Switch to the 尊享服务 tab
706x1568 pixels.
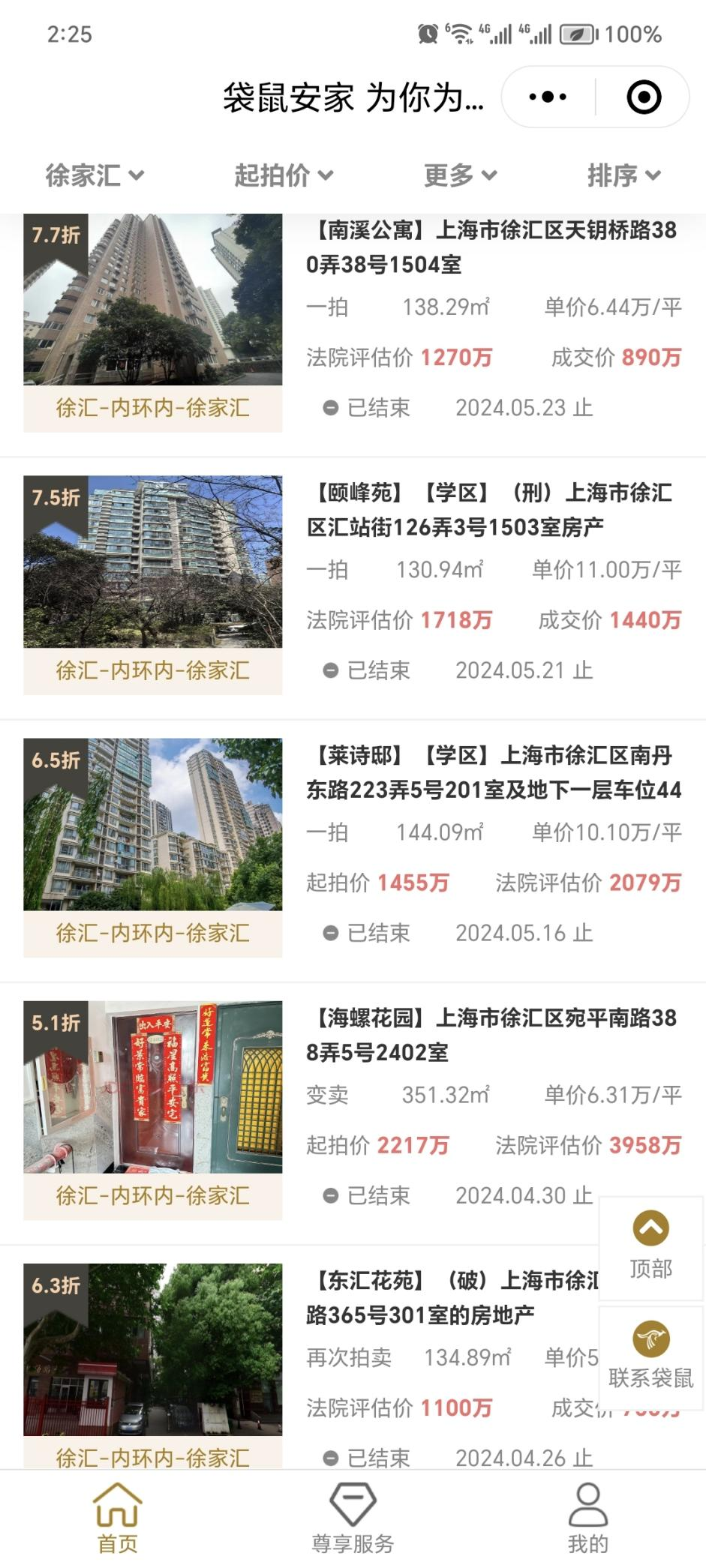pos(353,1516)
